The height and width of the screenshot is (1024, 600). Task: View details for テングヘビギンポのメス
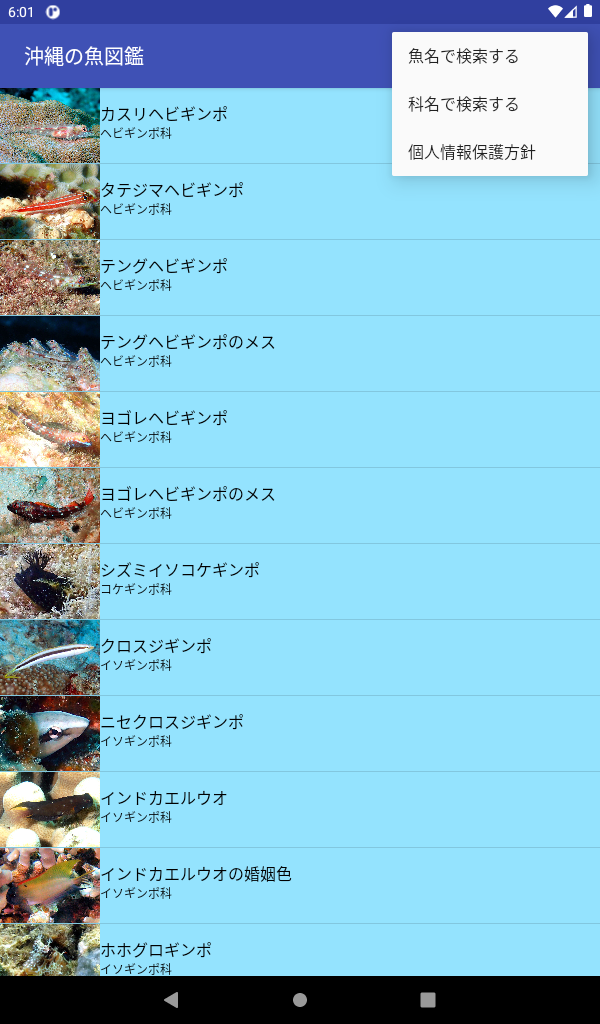click(300, 353)
